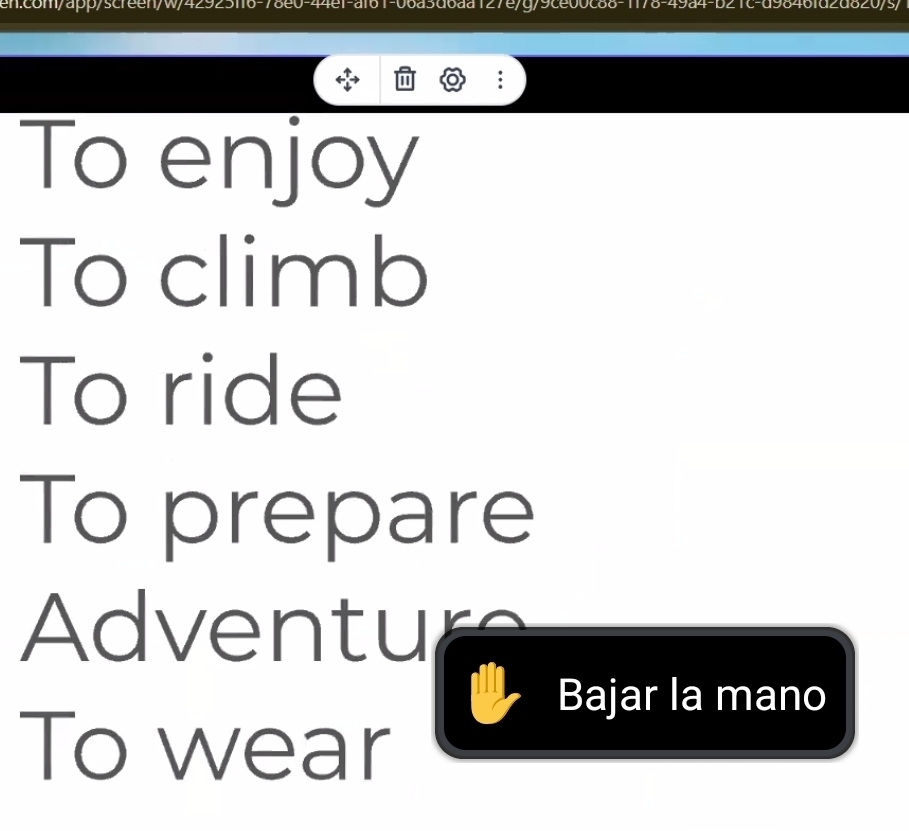Tap Bajar la mano to lower hand
This screenshot has width=909, height=831.
click(645, 694)
